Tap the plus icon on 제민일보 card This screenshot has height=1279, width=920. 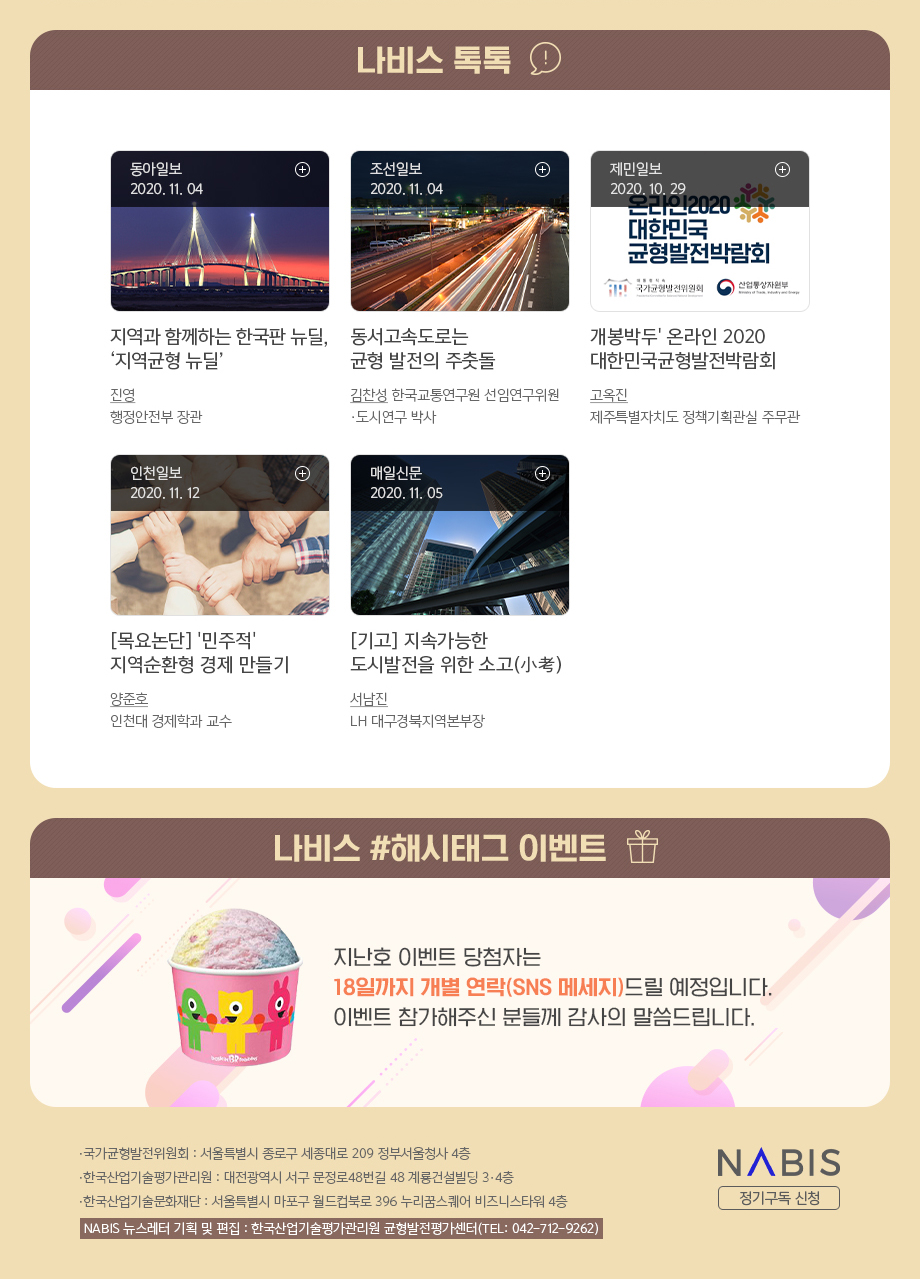[x=782, y=169]
